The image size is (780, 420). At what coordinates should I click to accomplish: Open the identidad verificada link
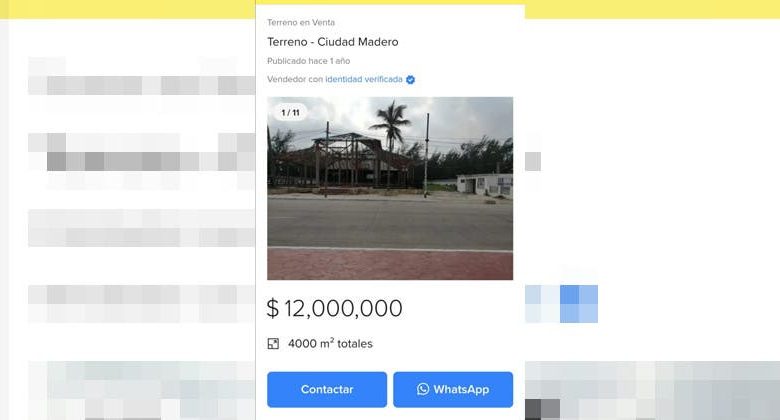click(364, 79)
